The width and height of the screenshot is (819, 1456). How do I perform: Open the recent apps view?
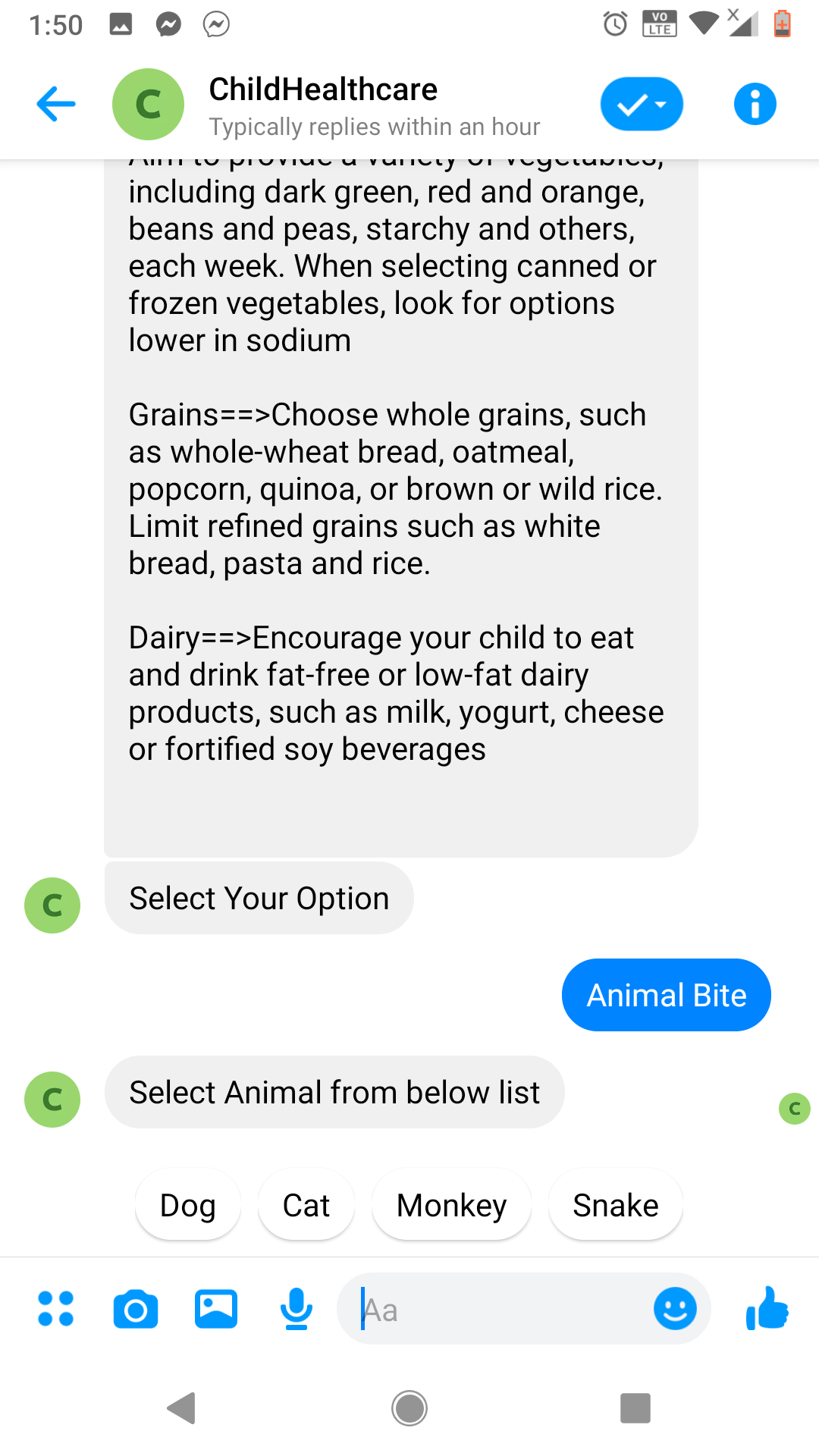635,1408
